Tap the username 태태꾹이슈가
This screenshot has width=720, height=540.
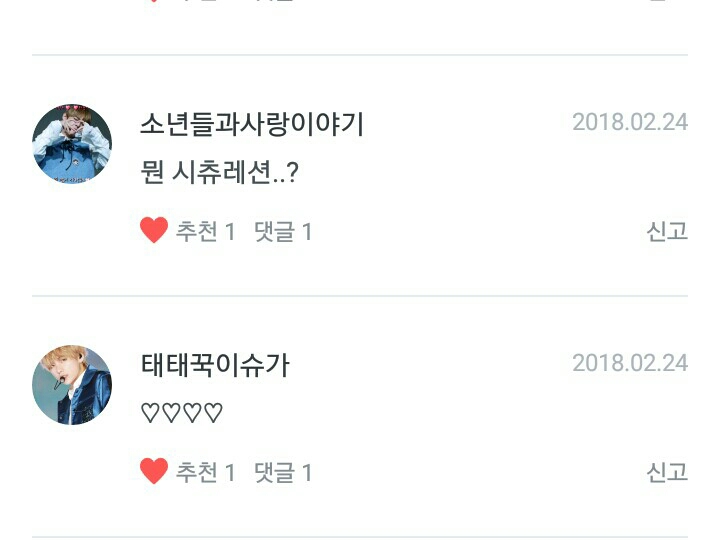[x=215, y=366]
